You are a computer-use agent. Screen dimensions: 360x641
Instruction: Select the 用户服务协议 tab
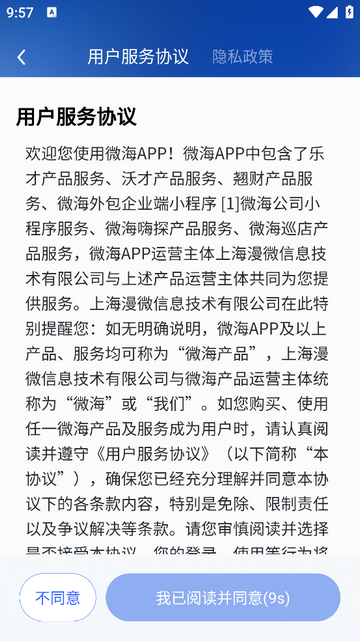tap(138, 56)
